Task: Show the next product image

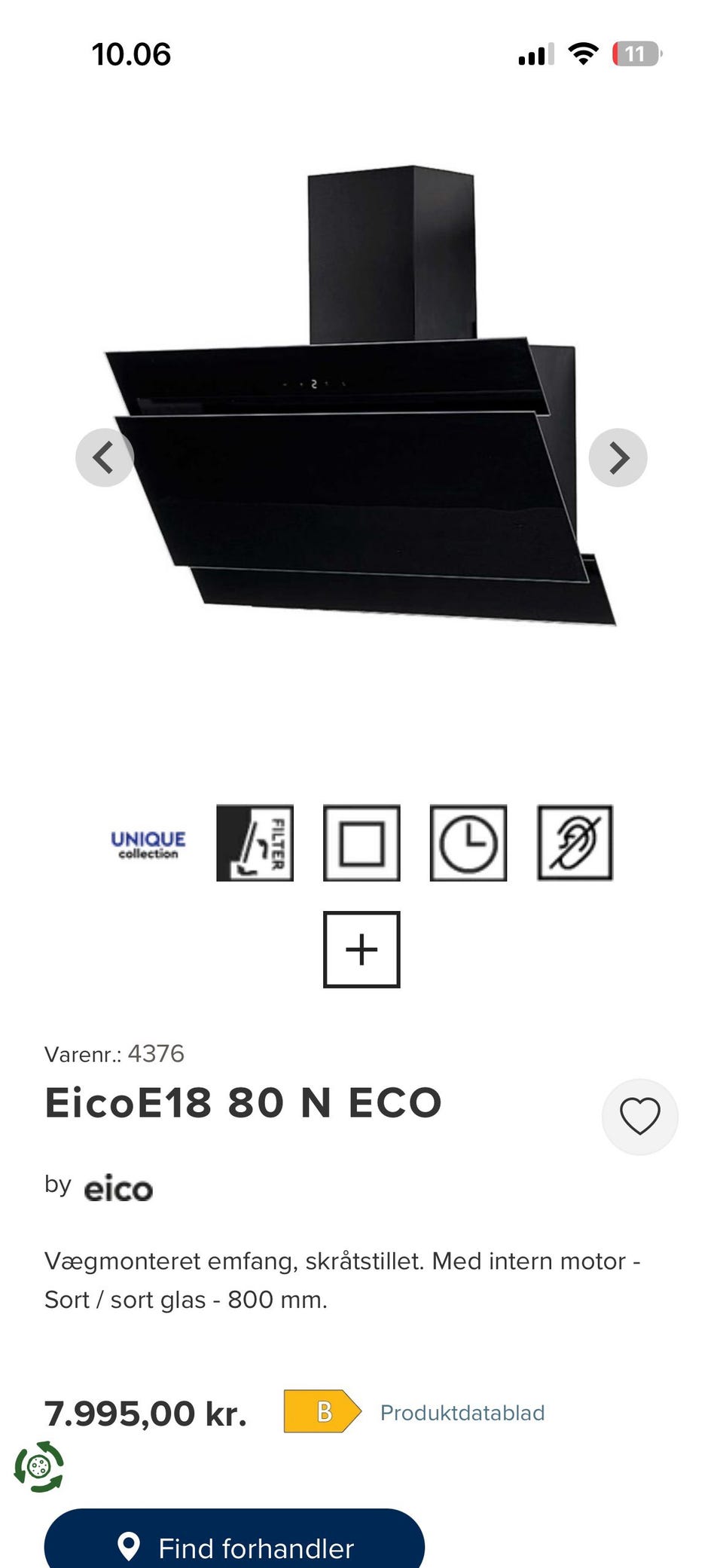Action: [x=618, y=457]
